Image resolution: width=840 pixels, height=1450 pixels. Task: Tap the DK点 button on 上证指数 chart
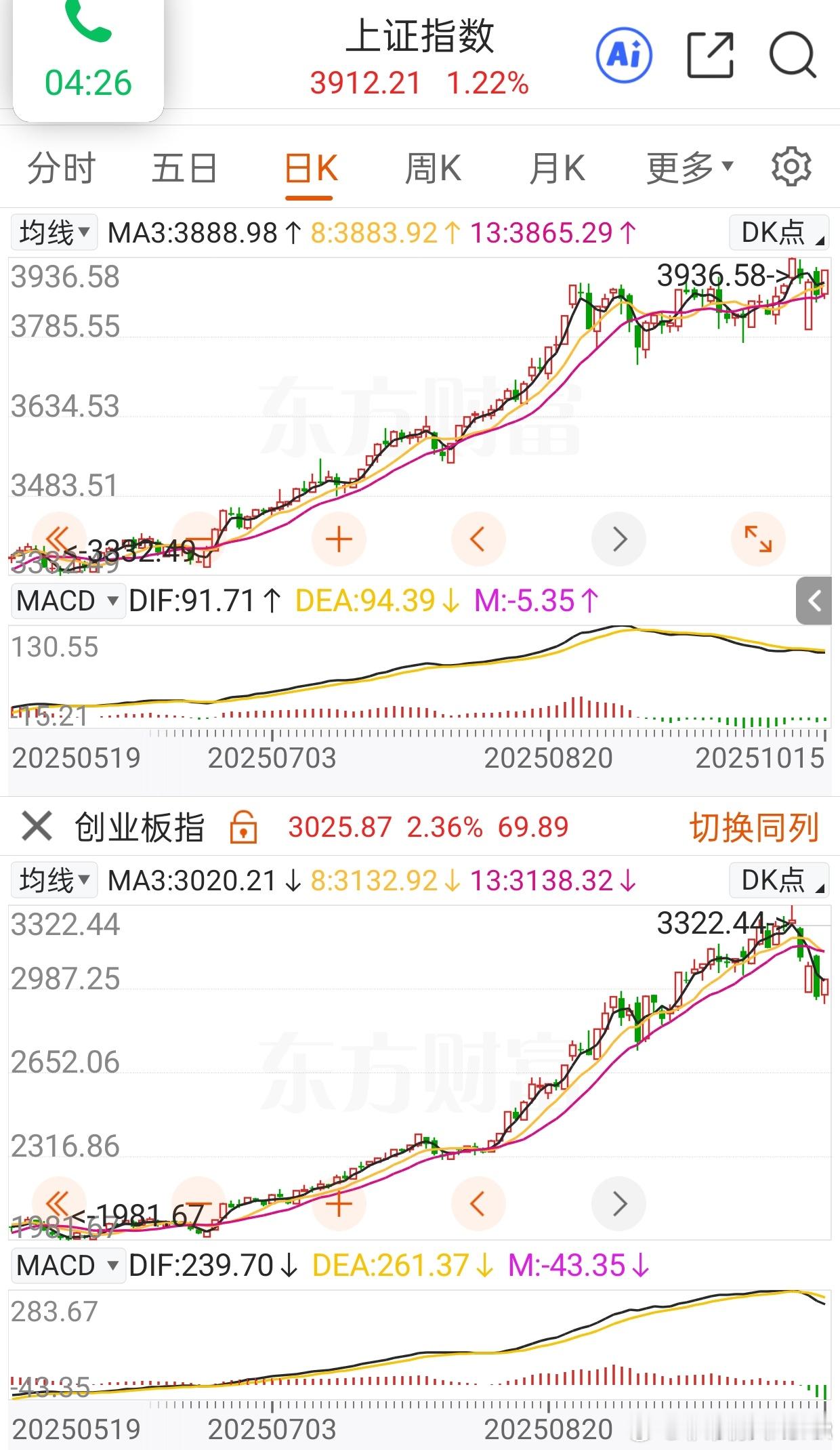click(x=780, y=232)
